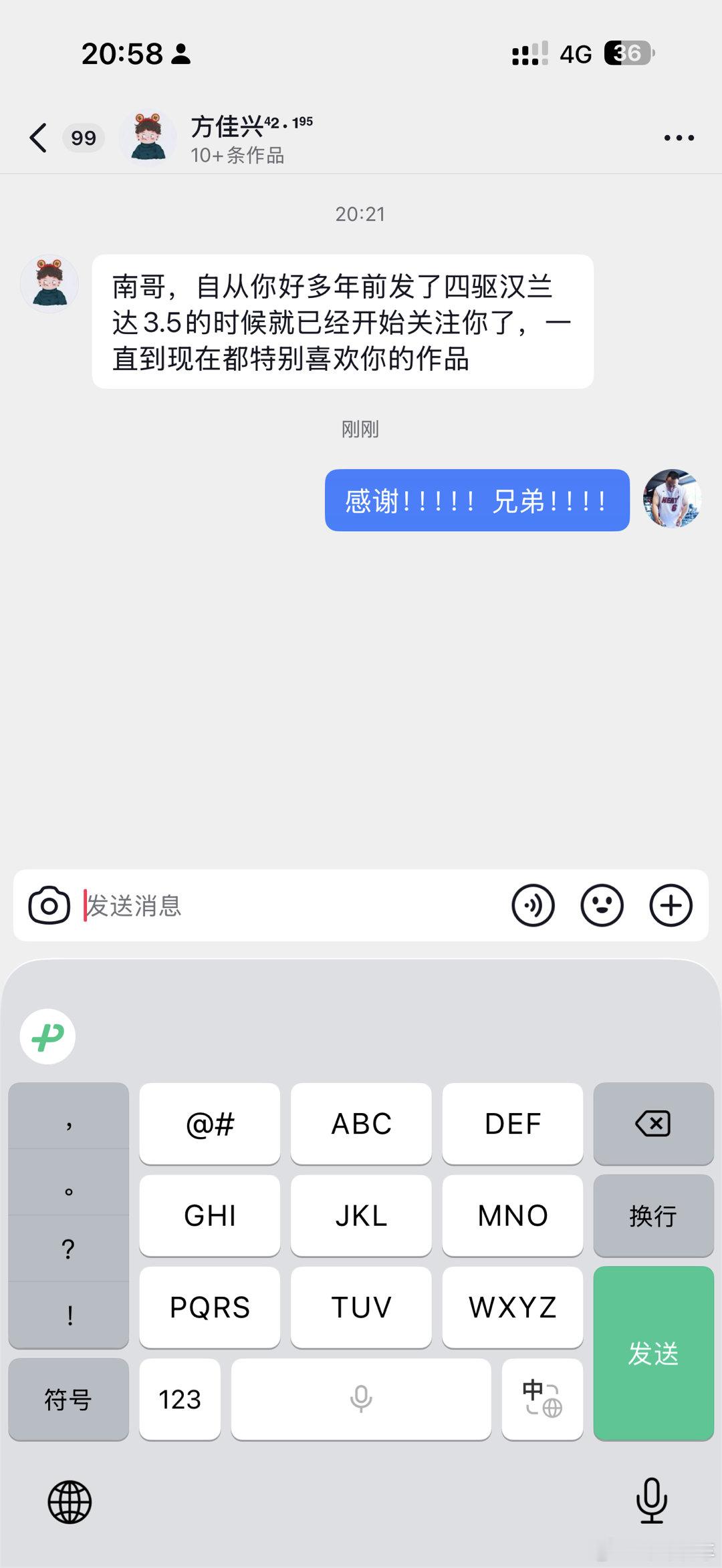The height and width of the screenshot is (1568, 722).
Task: Tap the microphone key for voice input
Action: [x=360, y=1400]
